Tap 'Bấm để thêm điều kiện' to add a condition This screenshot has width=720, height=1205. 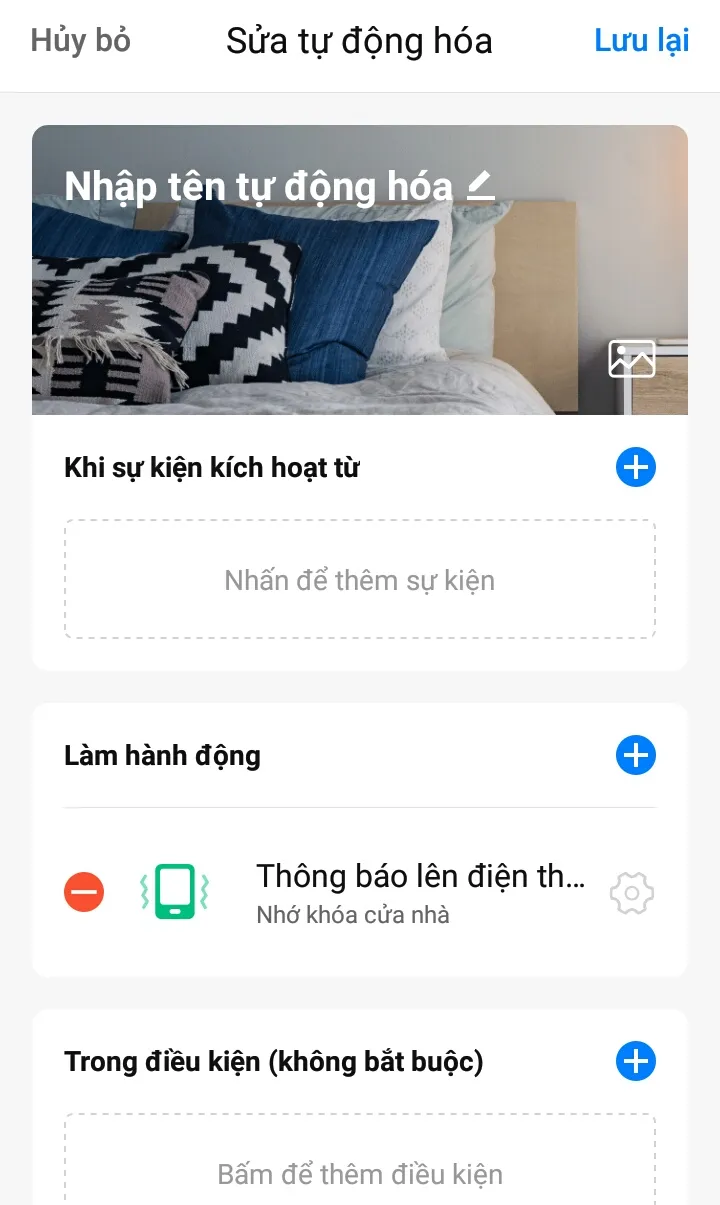(360, 1174)
